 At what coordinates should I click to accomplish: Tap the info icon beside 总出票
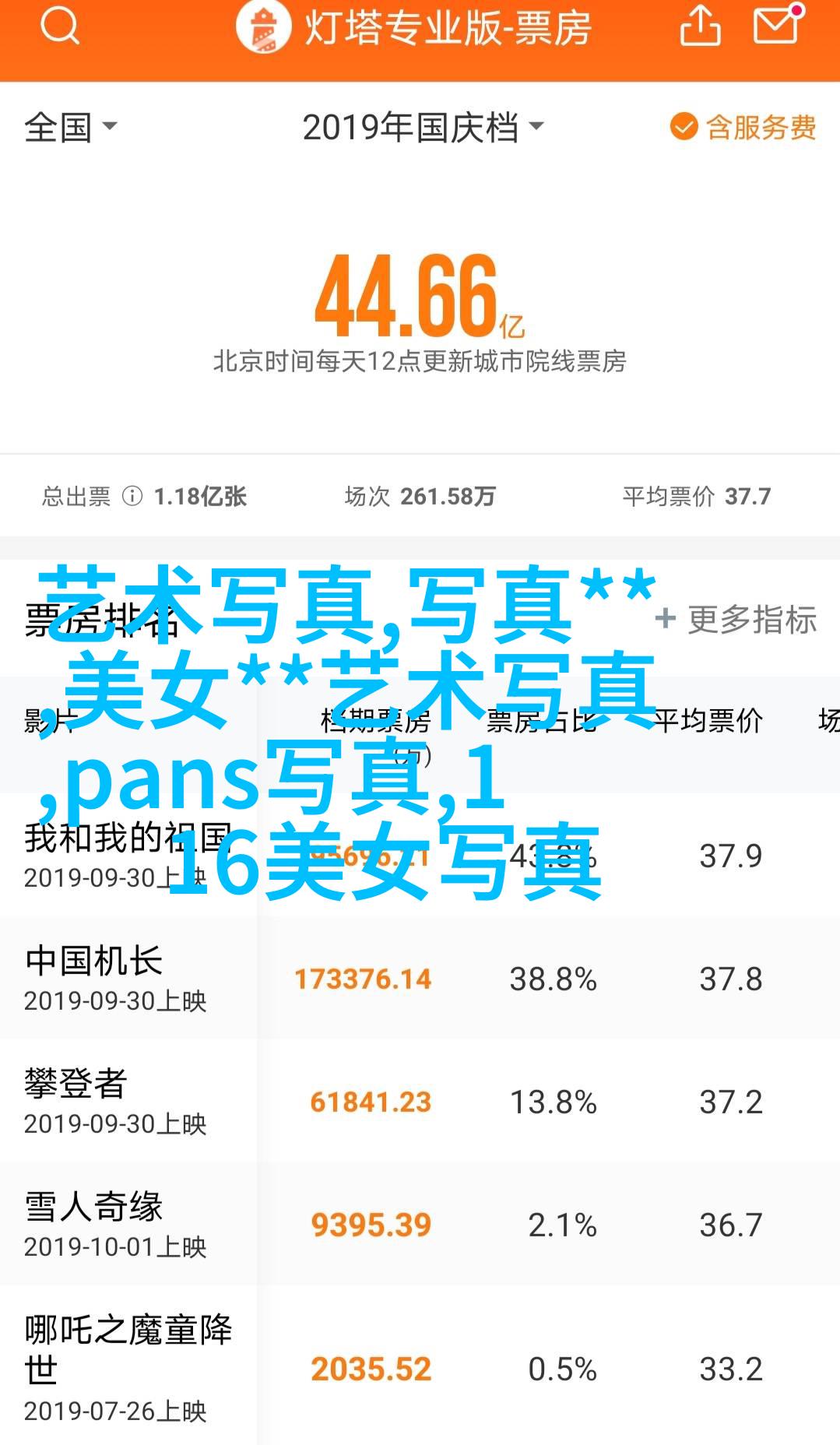click(x=132, y=496)
